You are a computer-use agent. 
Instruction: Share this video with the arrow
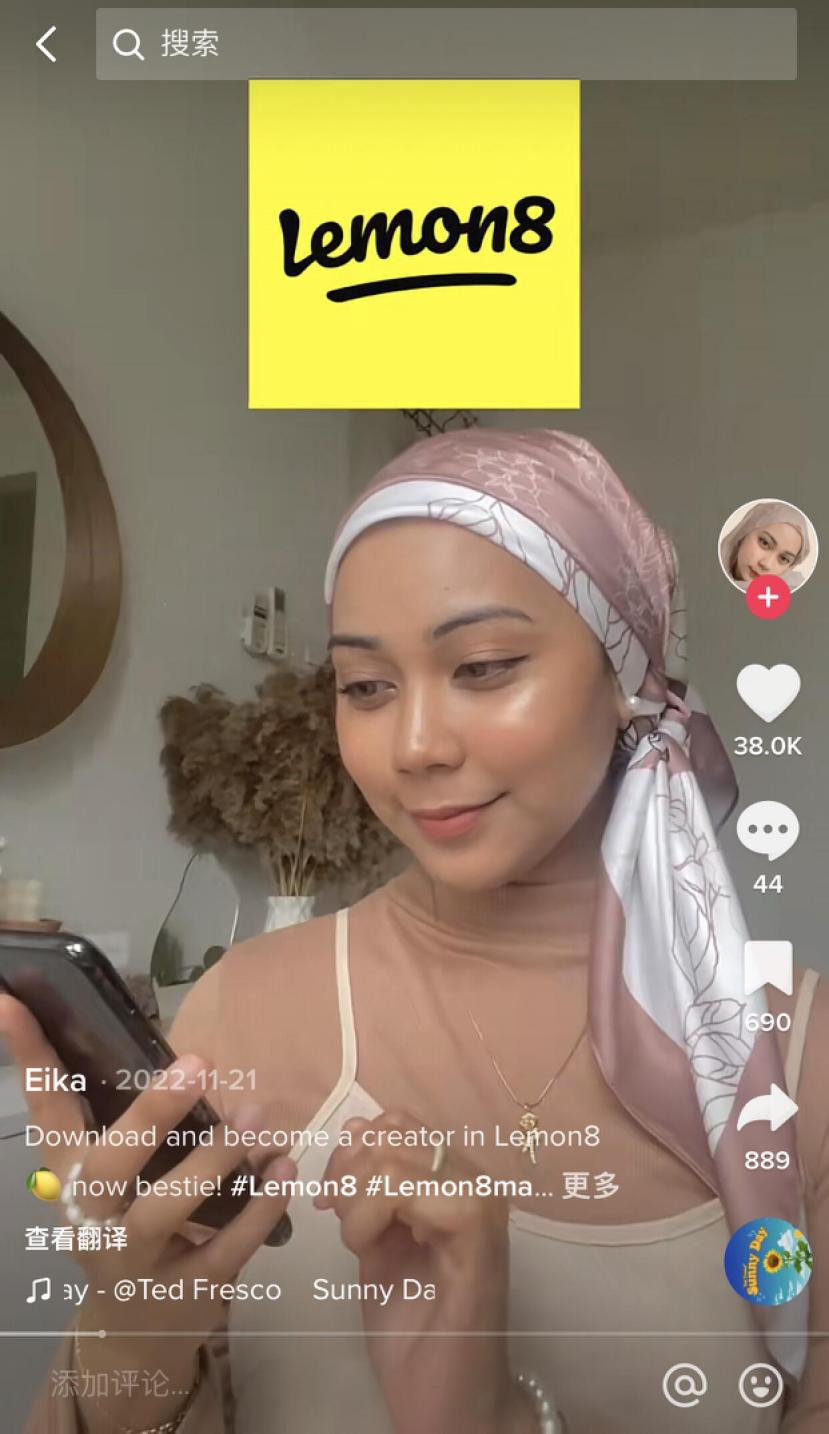click(767, 1108)
